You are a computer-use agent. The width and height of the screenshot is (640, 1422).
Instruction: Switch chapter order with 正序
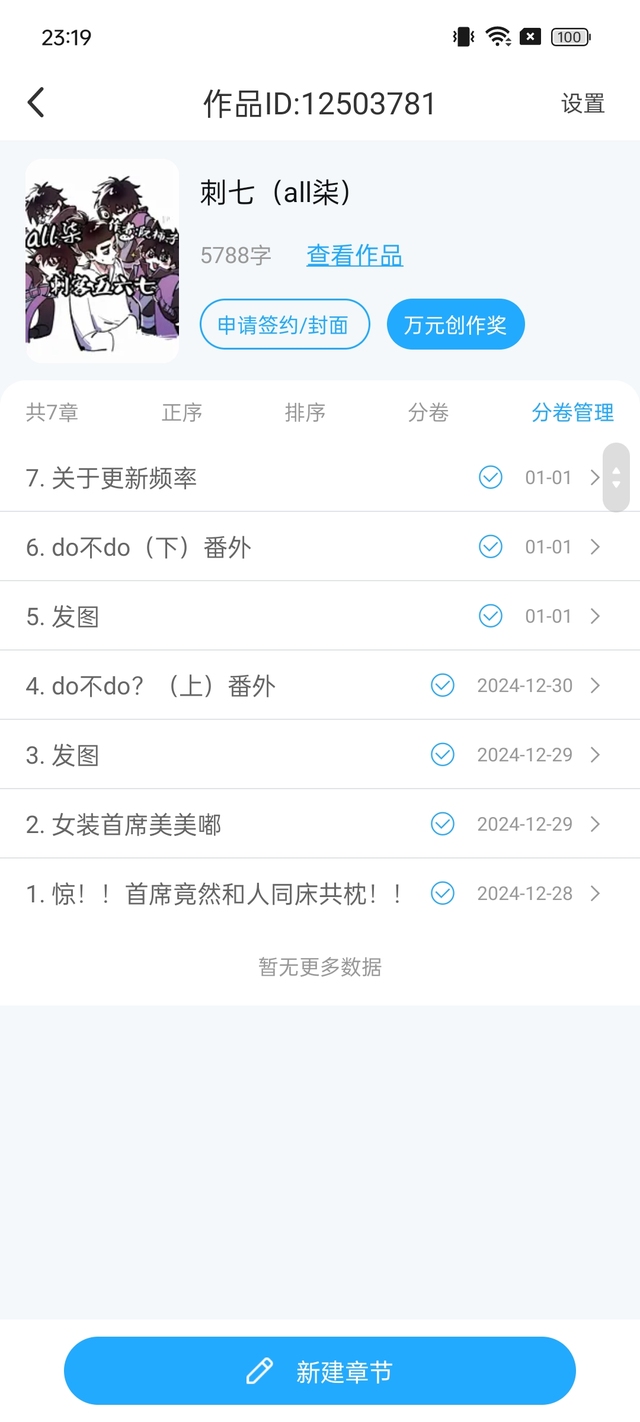(x=182, y=412)
